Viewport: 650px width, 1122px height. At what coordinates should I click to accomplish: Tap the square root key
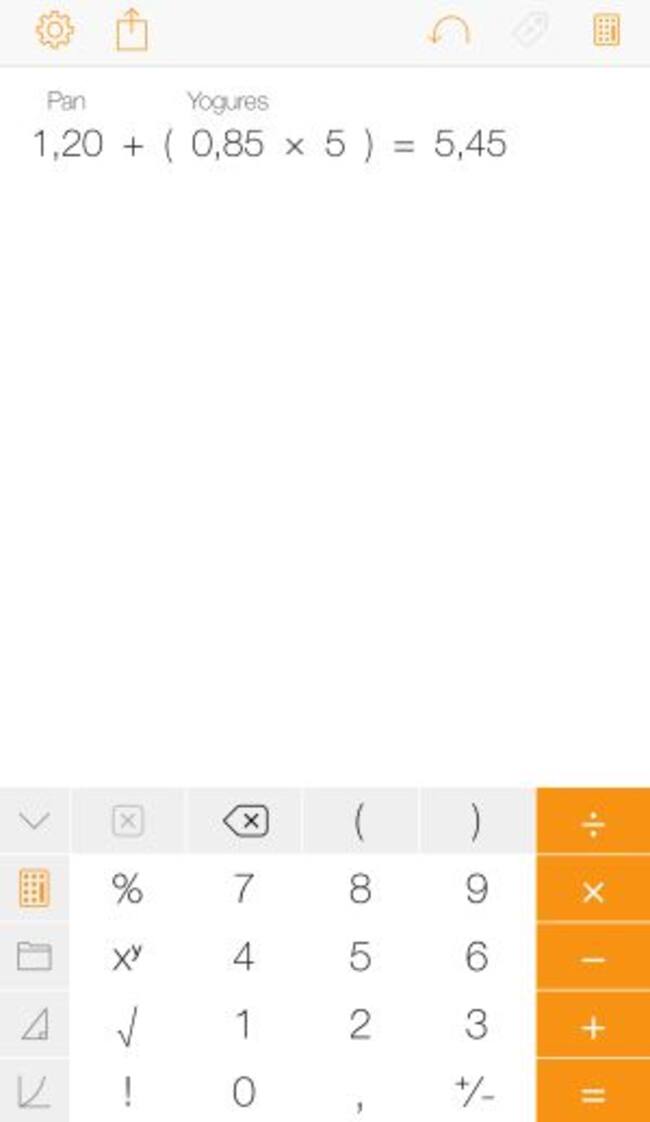pyautogui.click(x=127, y=1026)
